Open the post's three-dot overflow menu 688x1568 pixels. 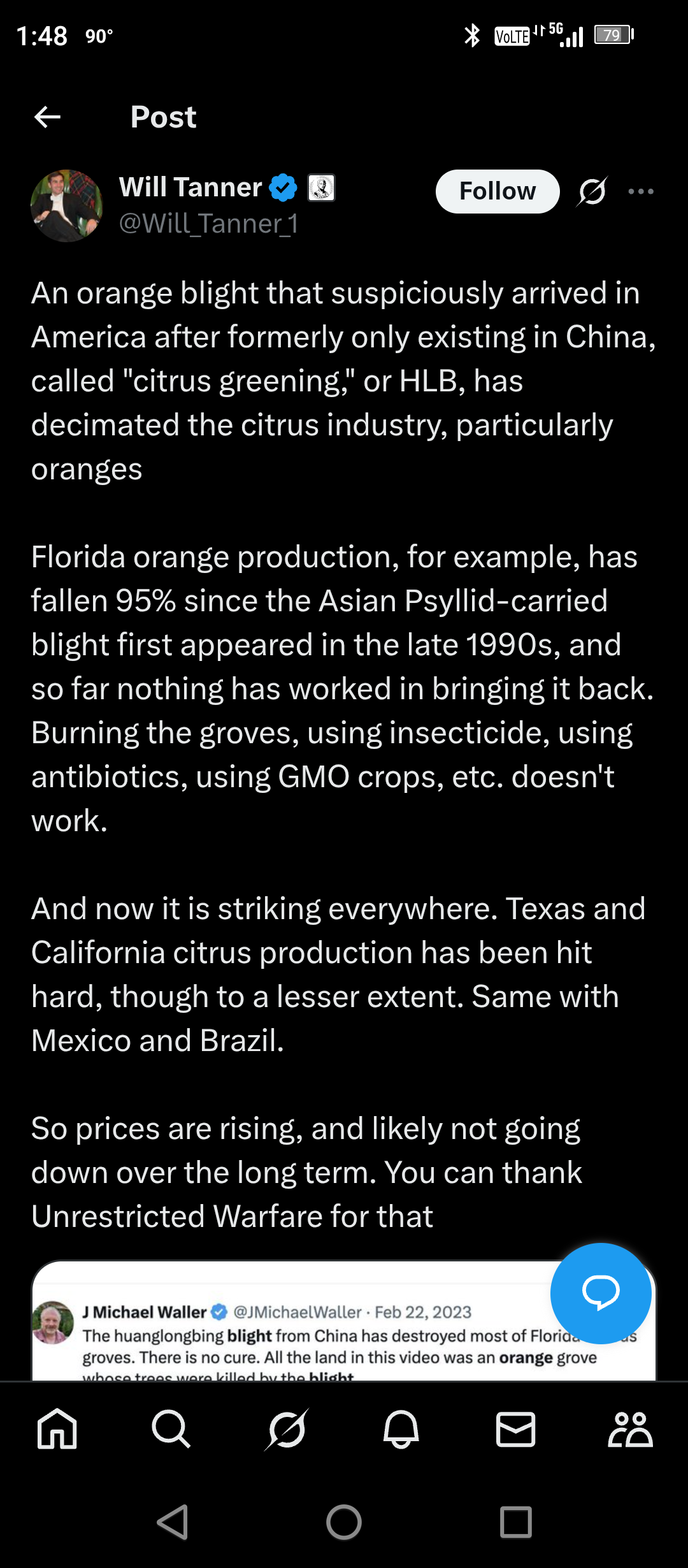[x=641, y=191]
